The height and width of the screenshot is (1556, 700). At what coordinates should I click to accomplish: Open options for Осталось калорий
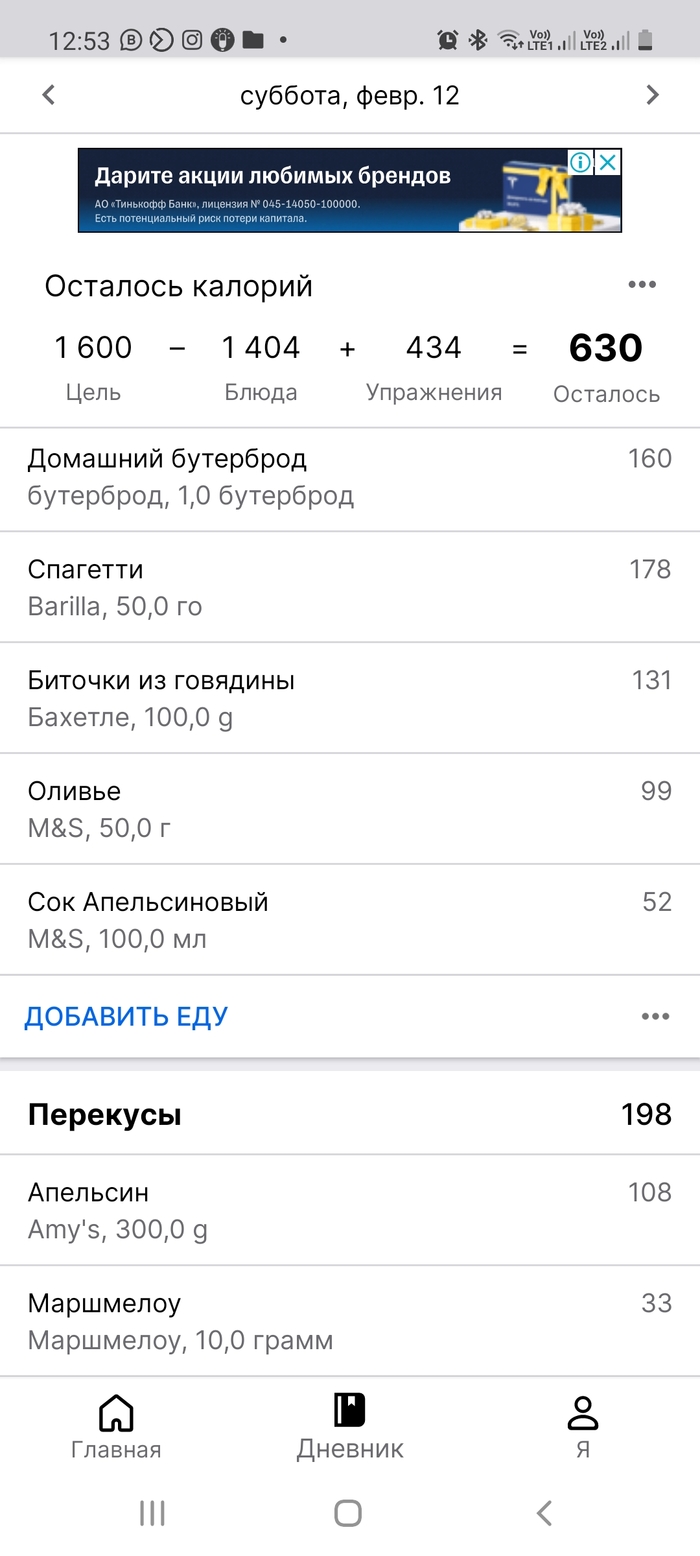642,285
